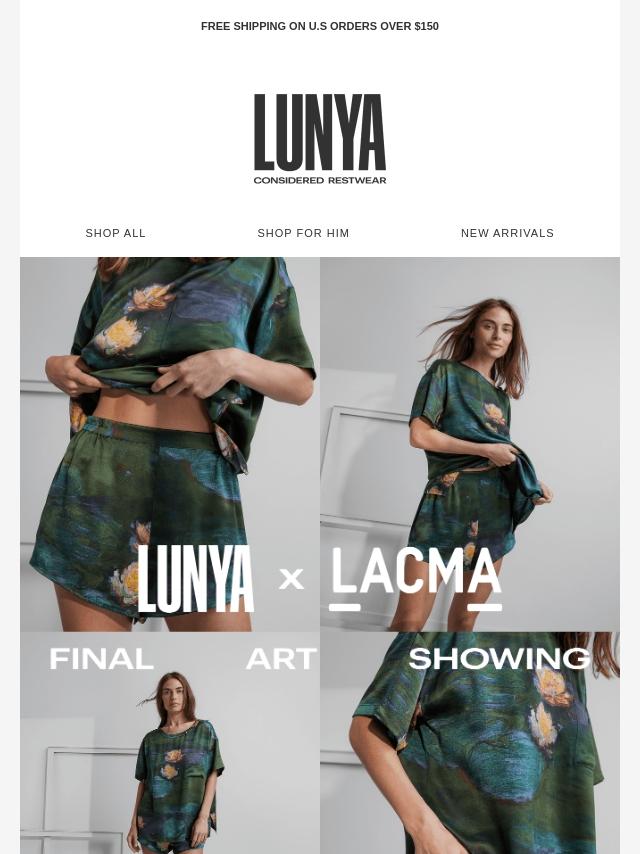
Task: View the New Arrivals section
Action: pos(507,233)
